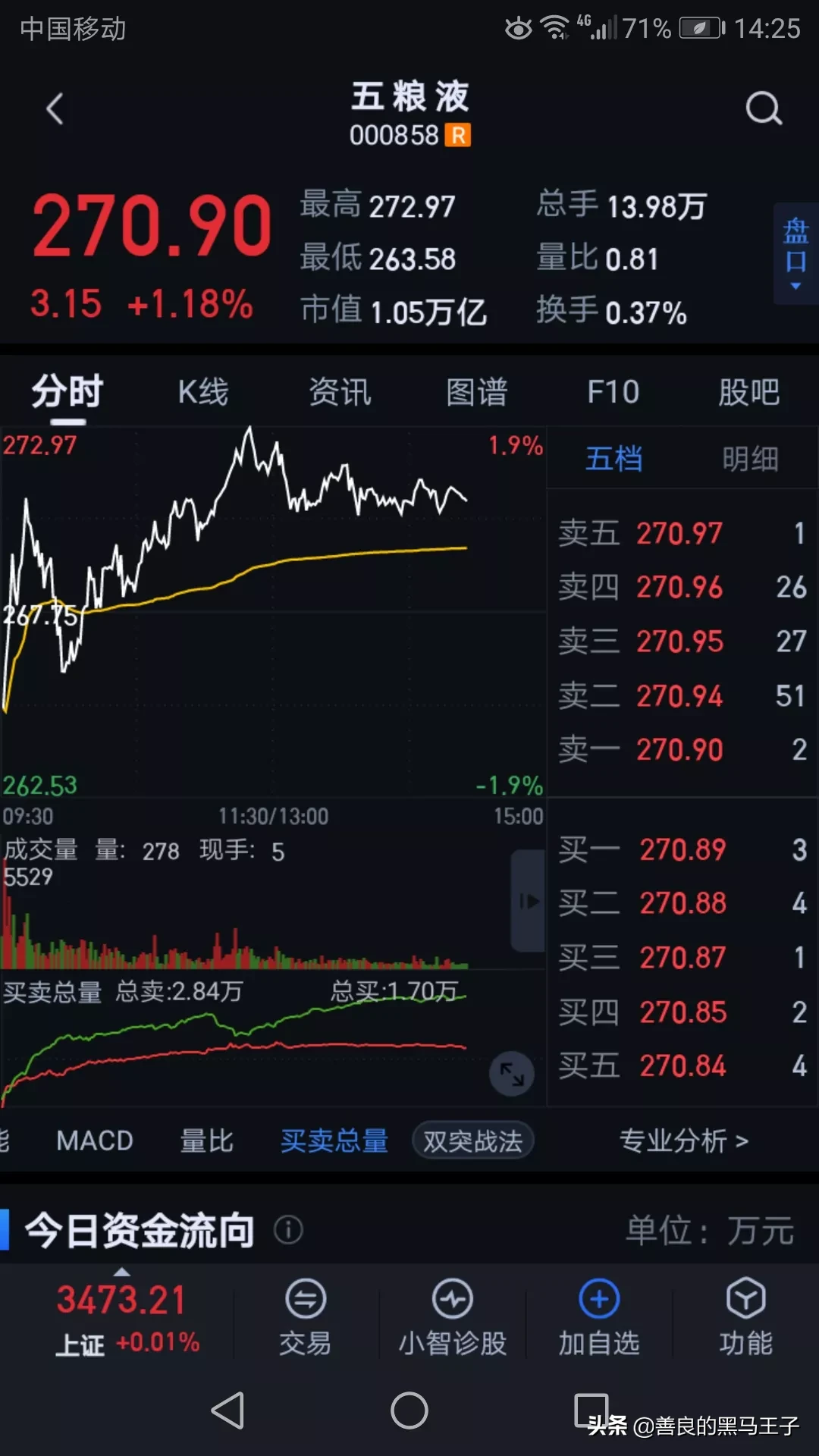
Task: Open the F10 tab
Action: pos(613,392)
